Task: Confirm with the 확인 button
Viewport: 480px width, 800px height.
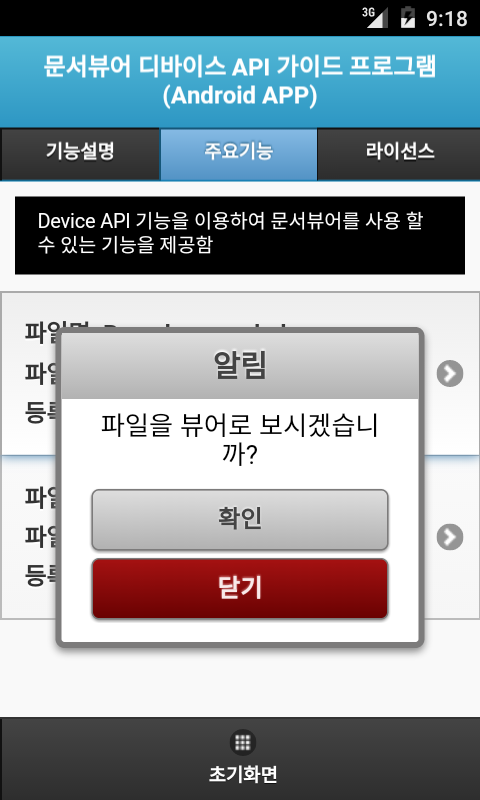Action: [240, 519]
